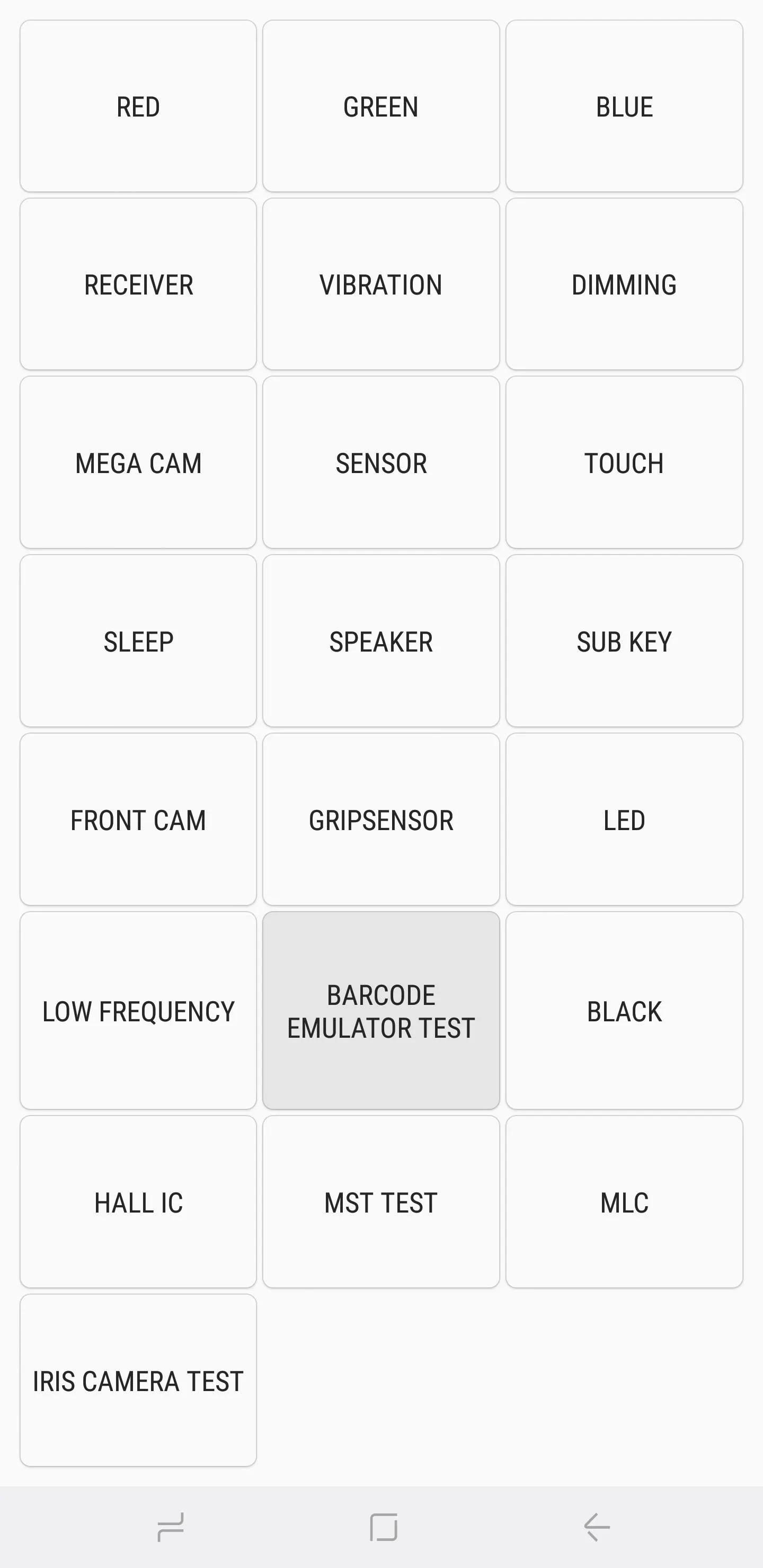Choose the SLEEP test
Viewport: 763px width, 1568px height.
tap(138, 641)
